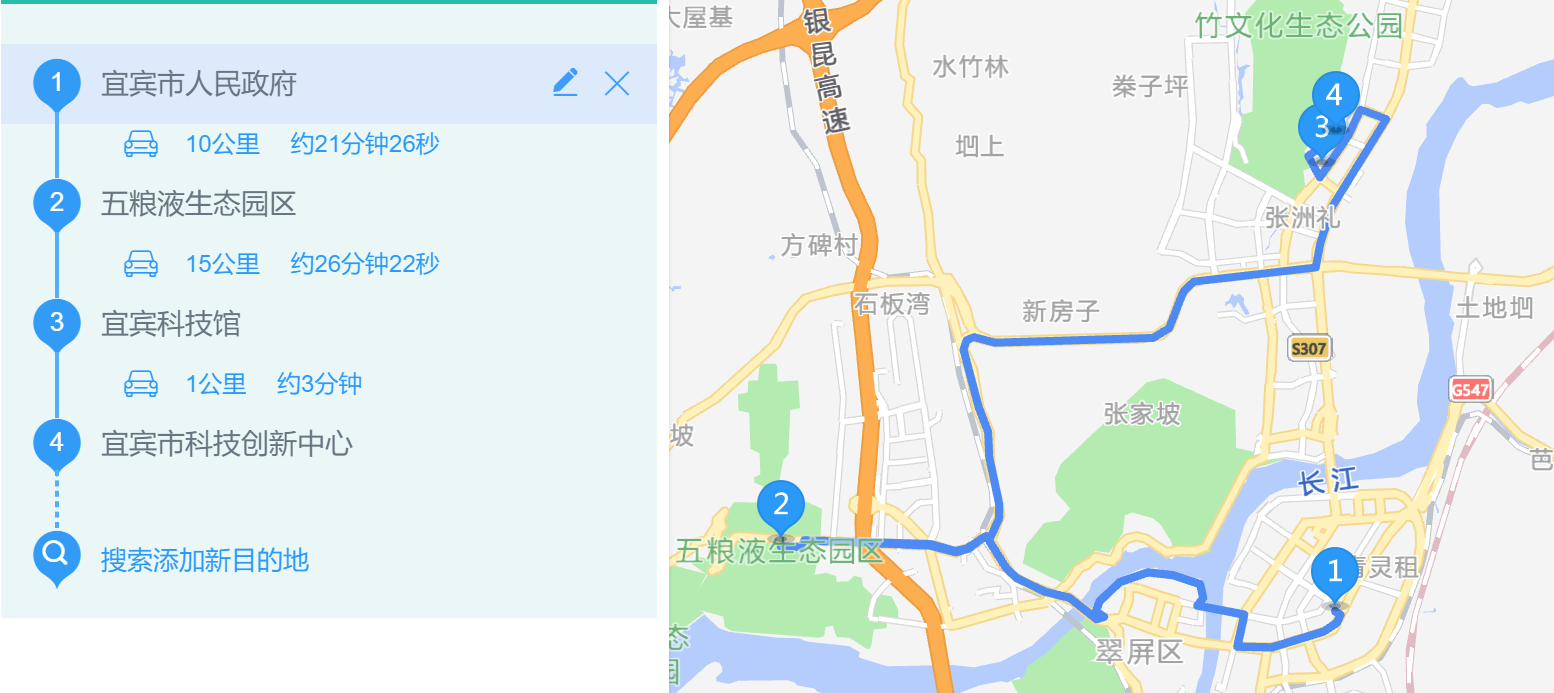Select the 五粮液生态园区 stop
Image resolution: width=1554 pixels, height=693 pixels.
(198, 204)
